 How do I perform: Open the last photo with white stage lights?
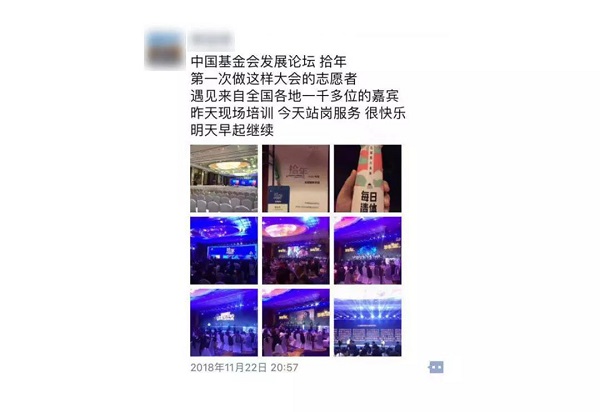coord(367,322)
